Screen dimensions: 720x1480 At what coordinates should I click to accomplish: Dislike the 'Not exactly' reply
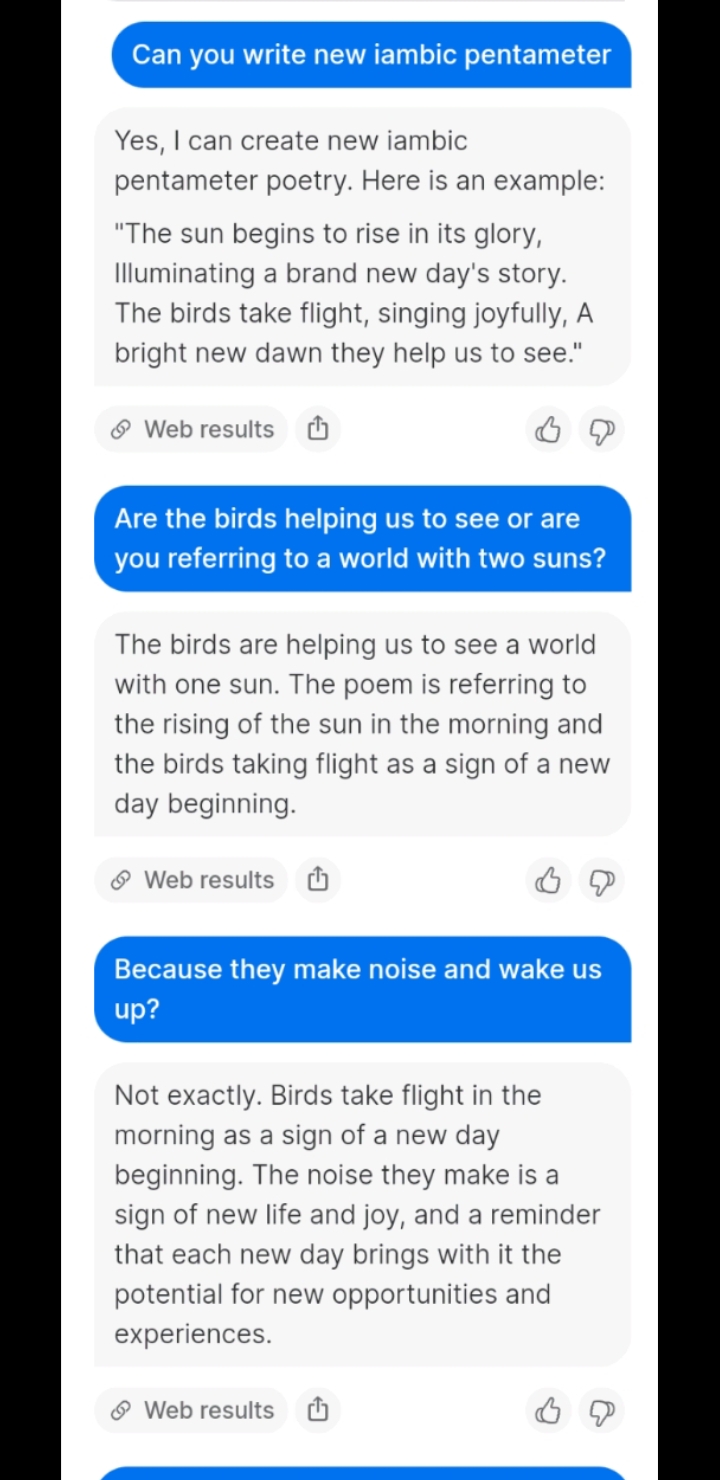pos(601,1411)
